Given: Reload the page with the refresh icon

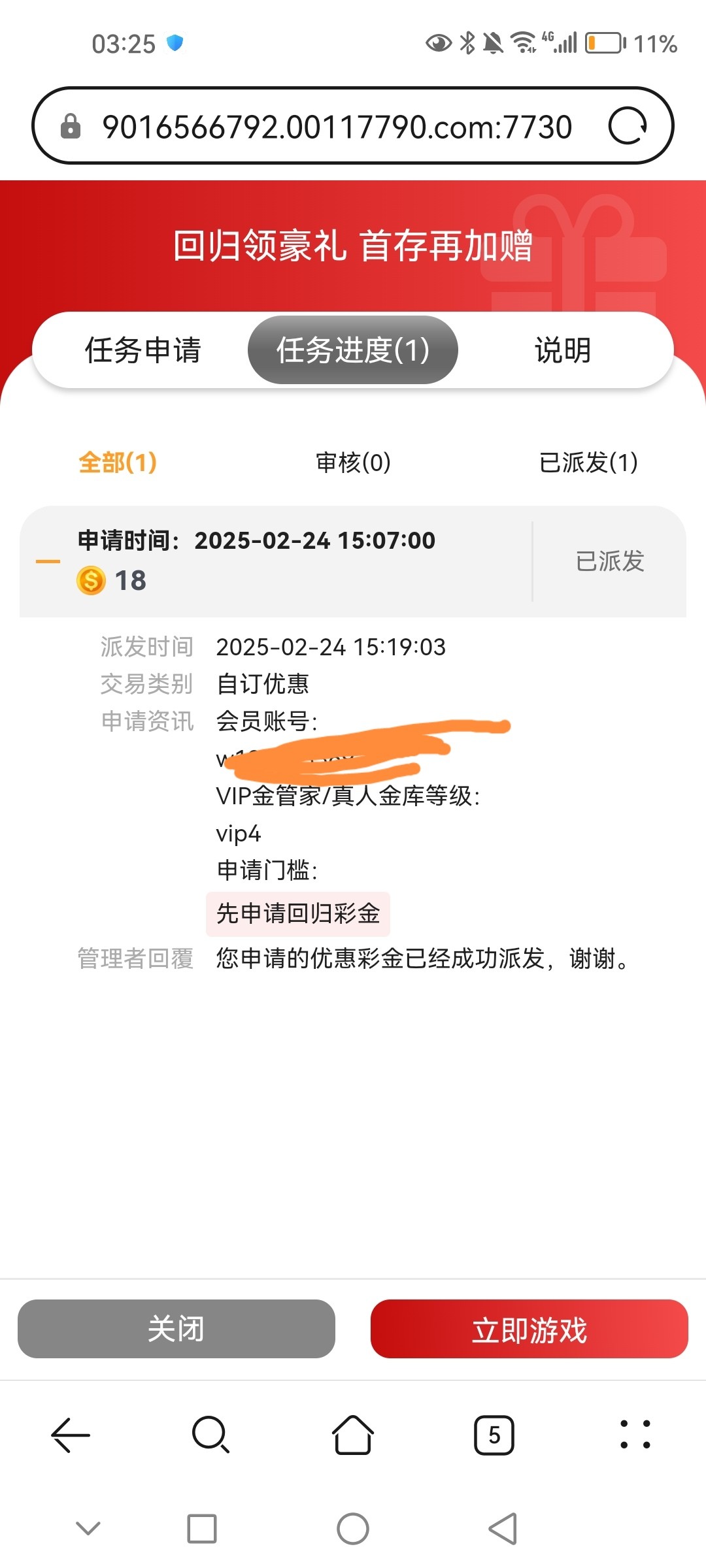Looking at the screenshot, I should 628,126.
